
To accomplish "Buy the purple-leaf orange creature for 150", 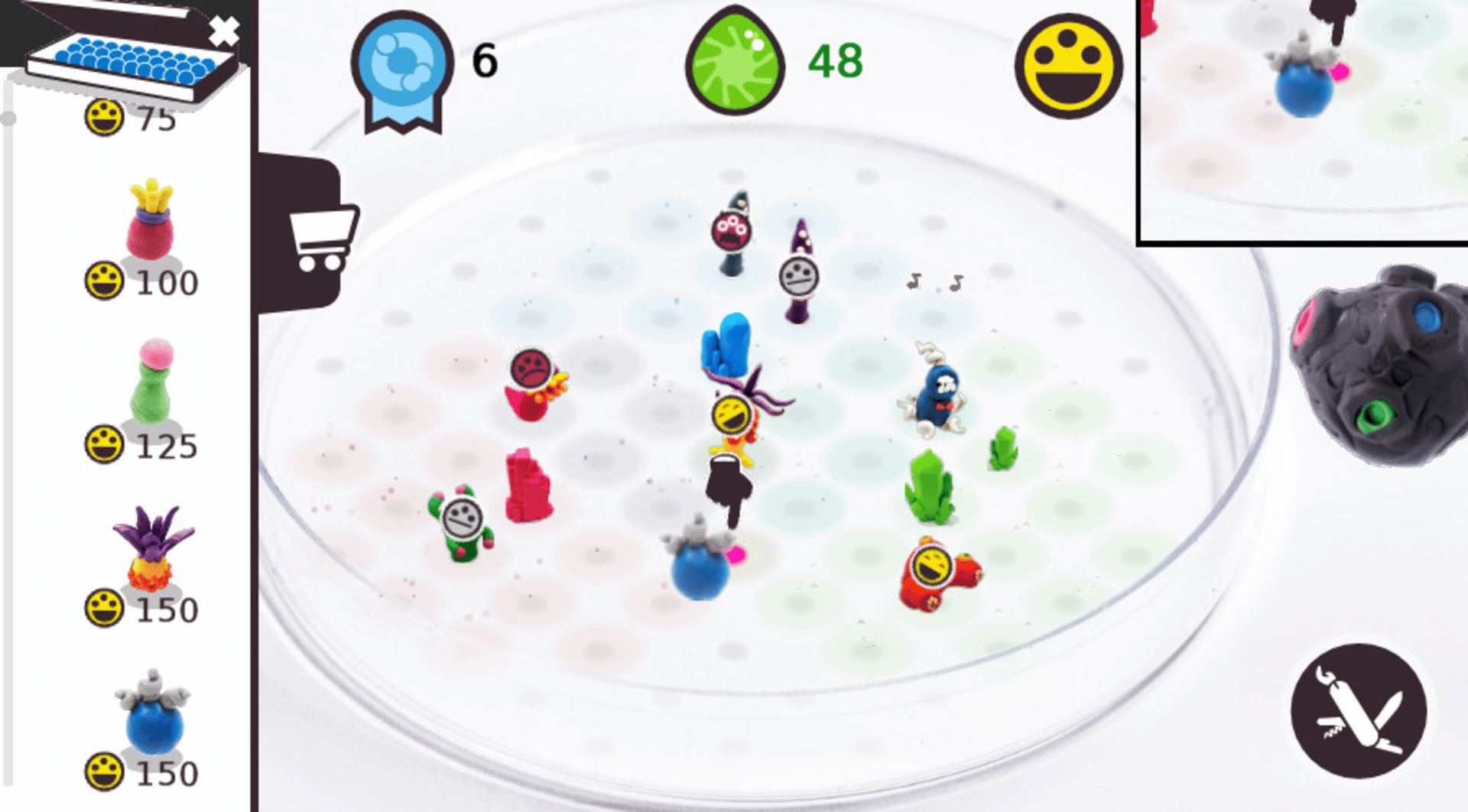I will [152, 547].
